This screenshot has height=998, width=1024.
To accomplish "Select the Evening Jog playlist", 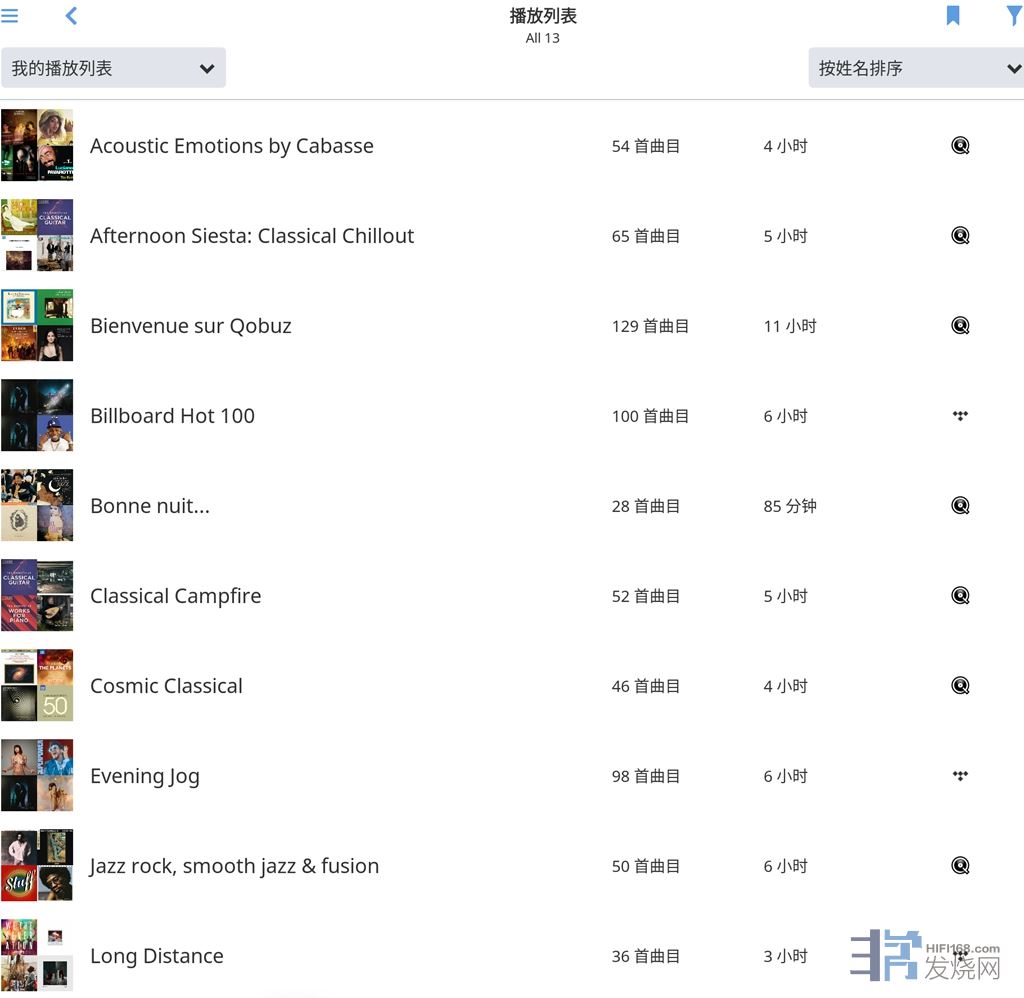I will 145,776.
